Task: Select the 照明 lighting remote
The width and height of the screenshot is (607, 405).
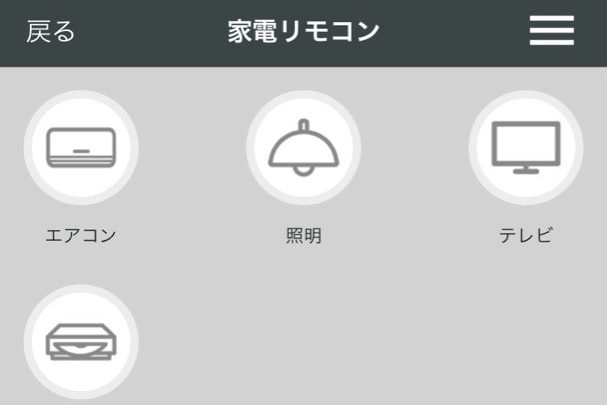Action: point(303,148)
